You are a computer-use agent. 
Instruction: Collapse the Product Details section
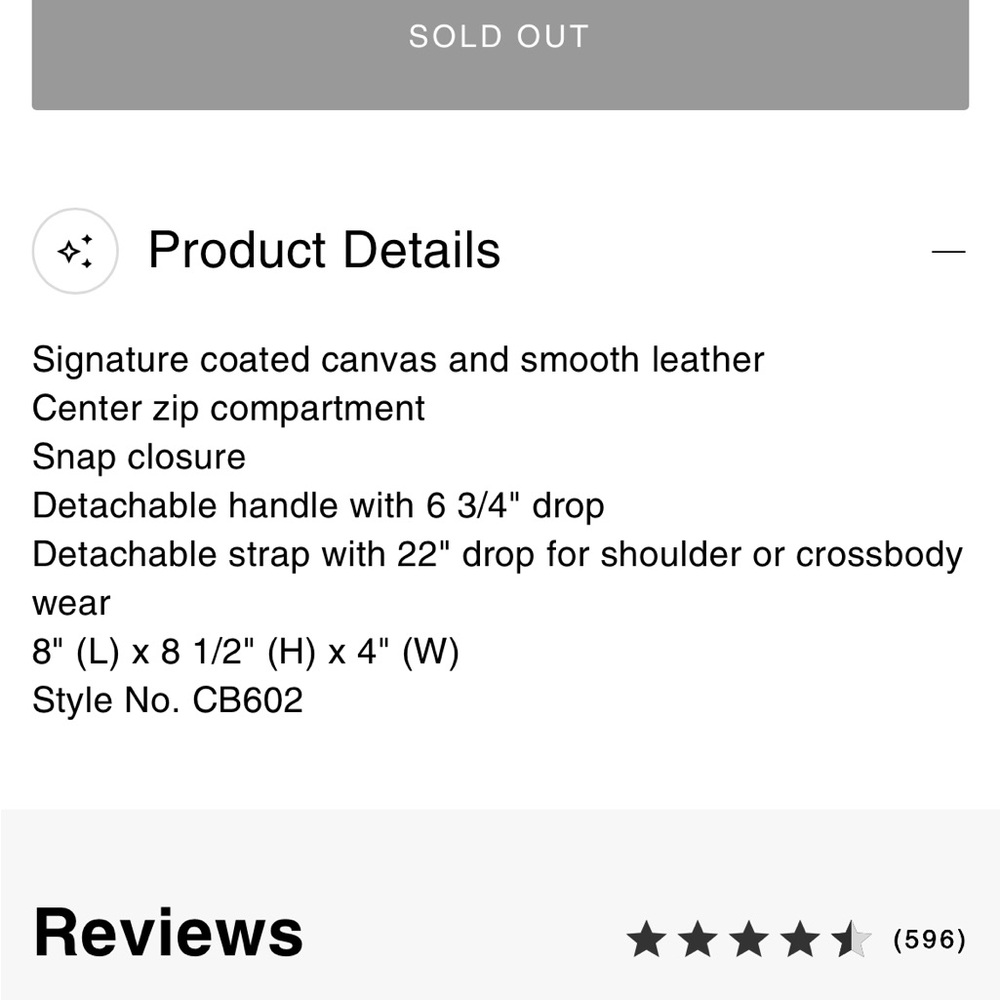[947, 251]
